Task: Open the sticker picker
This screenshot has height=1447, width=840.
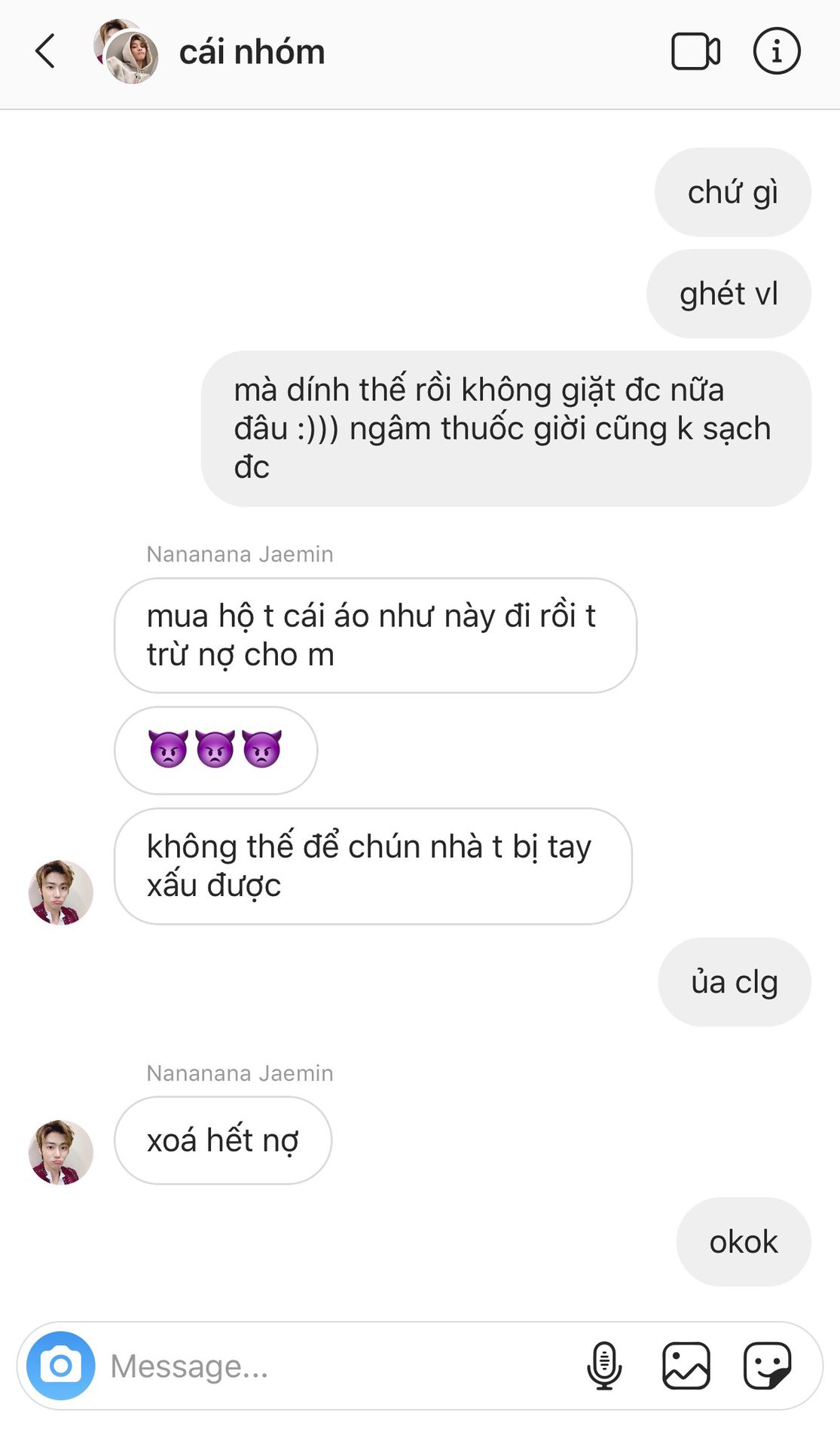Action: pyautogui.click(x=768, y=1366)
